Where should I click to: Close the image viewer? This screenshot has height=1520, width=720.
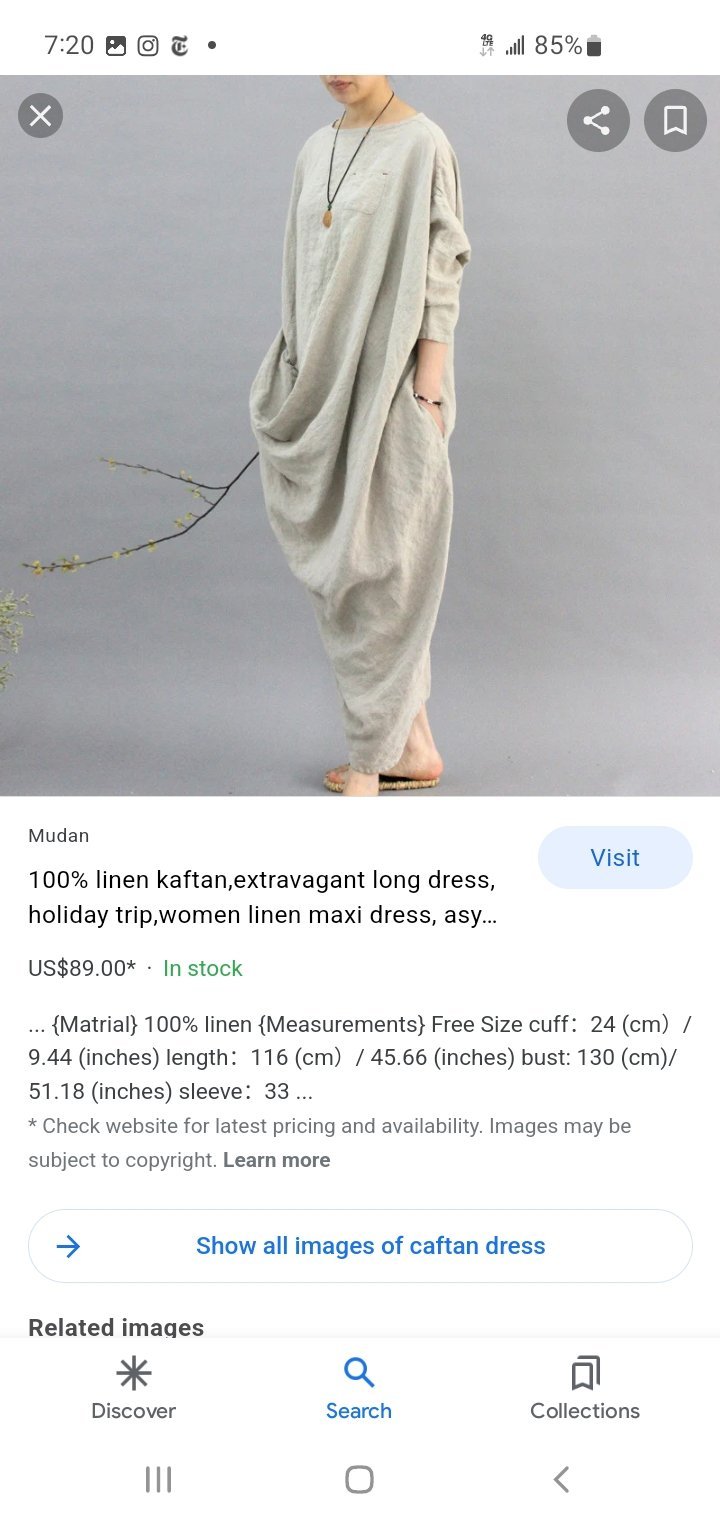click(x=40, y=117)
